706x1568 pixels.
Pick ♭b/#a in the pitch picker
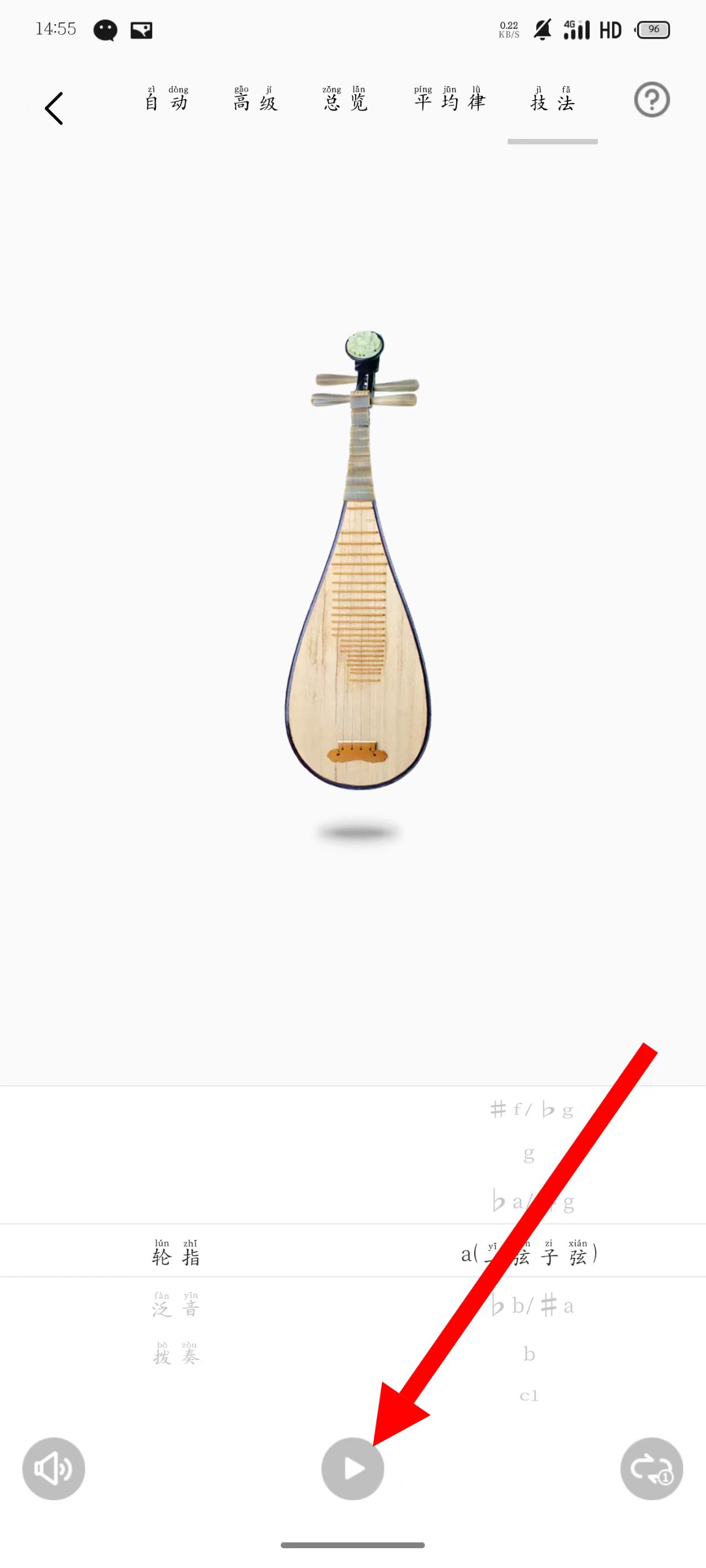532,1306
